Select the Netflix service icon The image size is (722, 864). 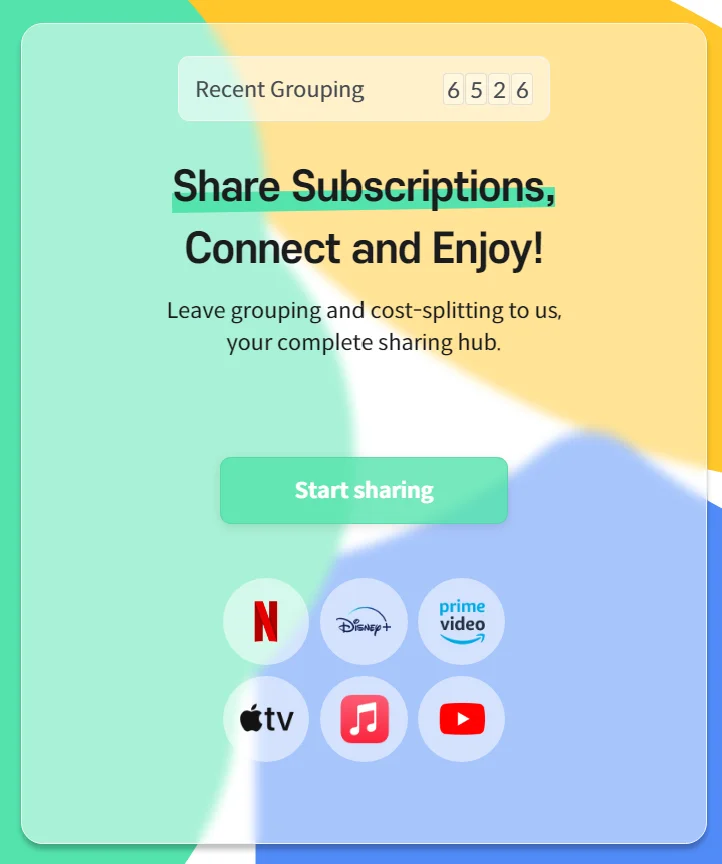point(266,621)
